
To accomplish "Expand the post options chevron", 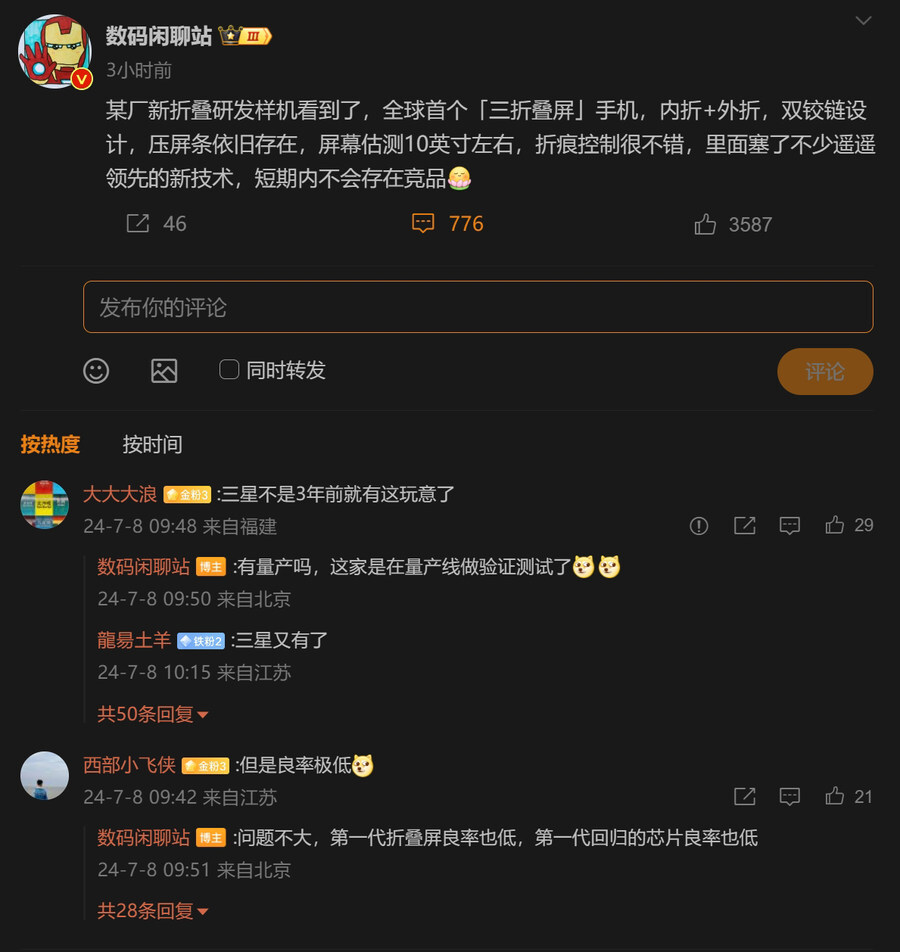I will click(863, 21).
